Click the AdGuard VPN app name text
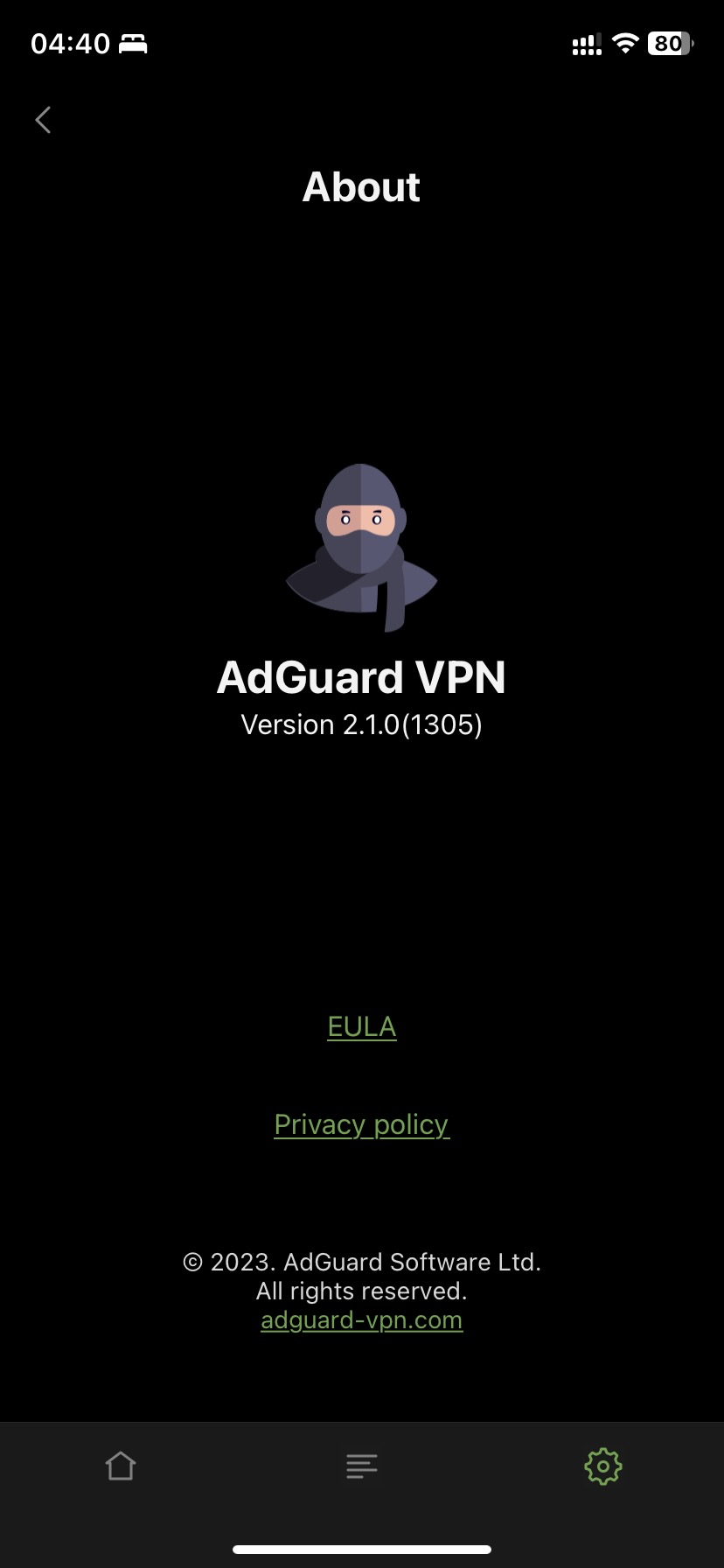Image resolution: width=724 pixels, height=1568 pixels. (x=361, y=676)
